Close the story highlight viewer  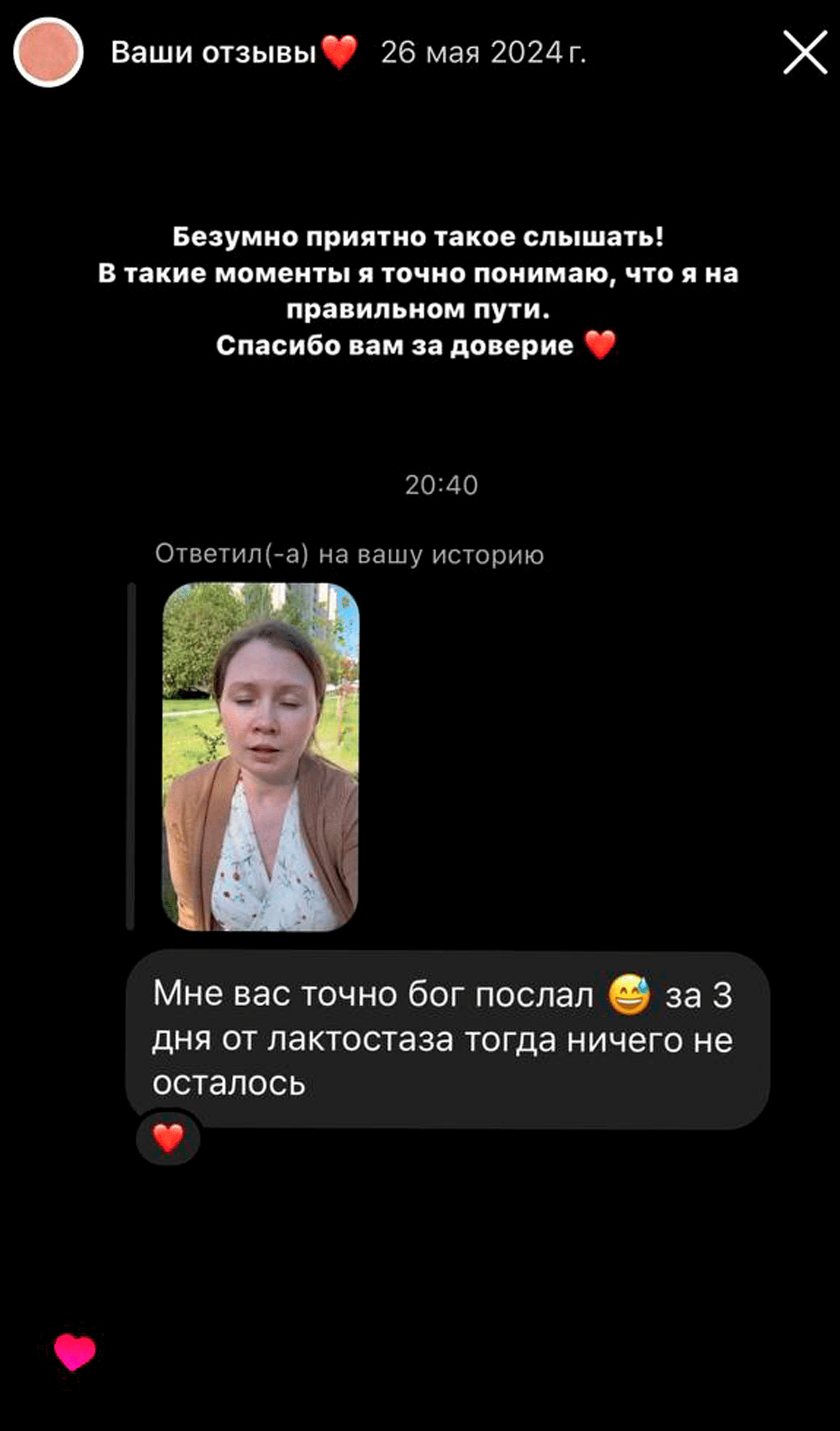[x=804, y=53]
